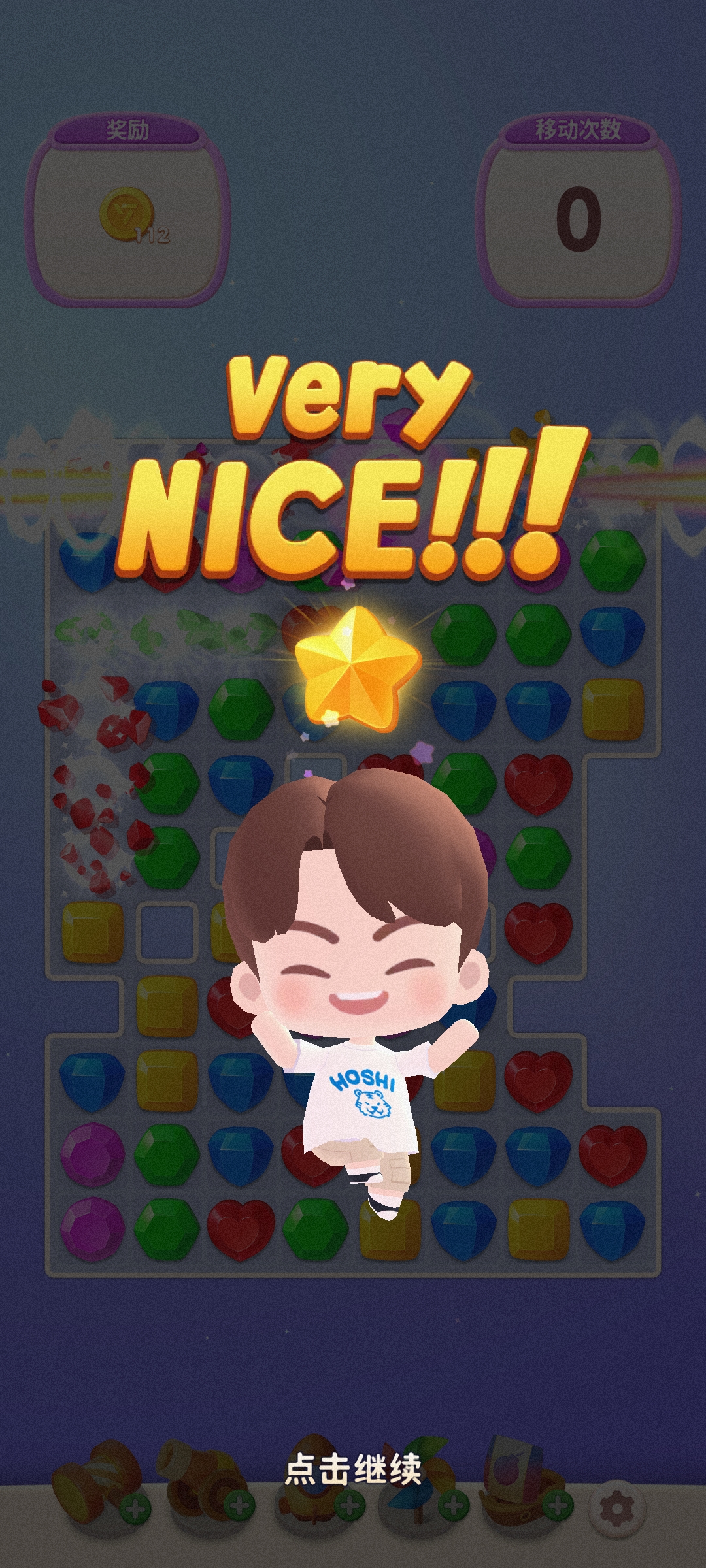Select the cannon booster
The height and width of the screenshot is (1568, 706).
point(203,1482)
